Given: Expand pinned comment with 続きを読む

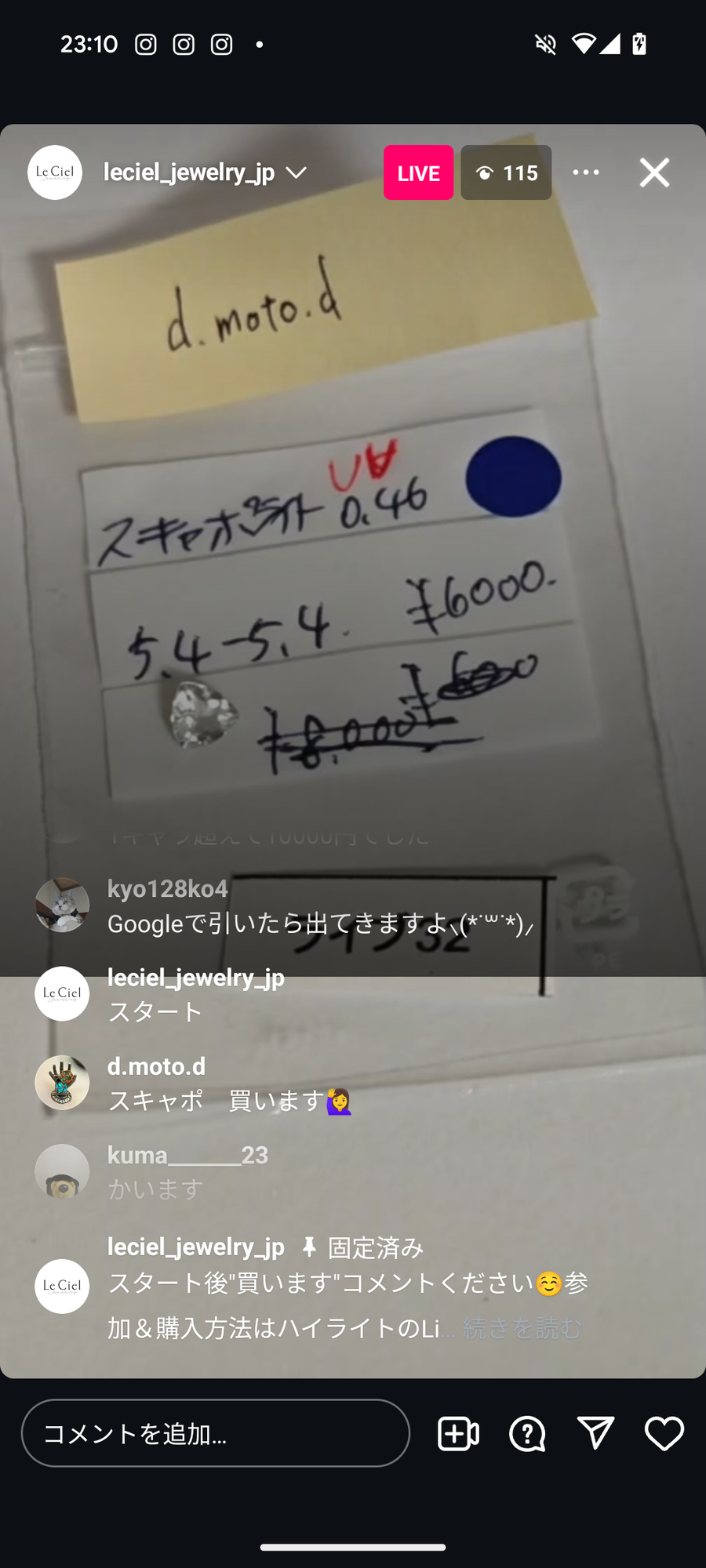Looking at the screenshot, I should (522, 1328).
